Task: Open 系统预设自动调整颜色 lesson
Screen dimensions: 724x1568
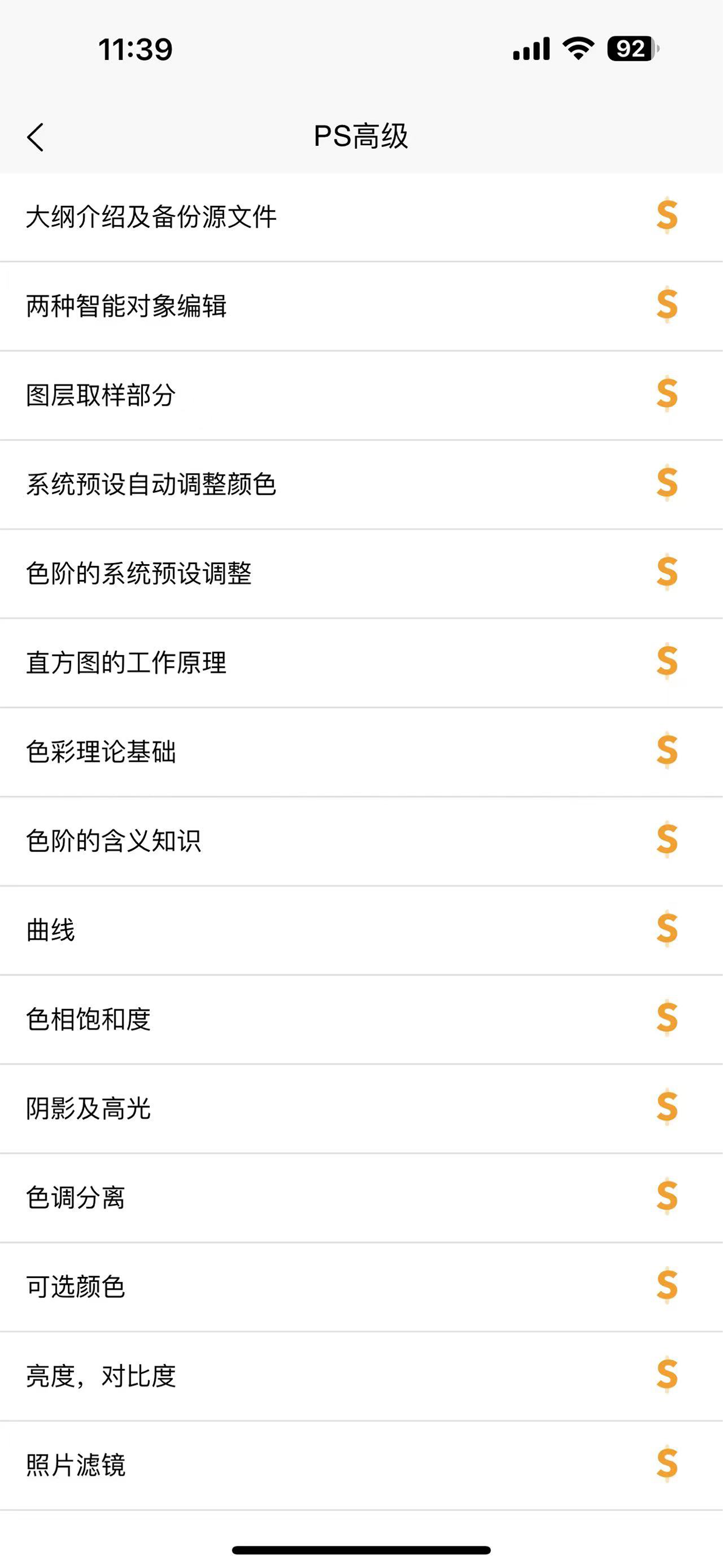Action: (x=362, y=485)
